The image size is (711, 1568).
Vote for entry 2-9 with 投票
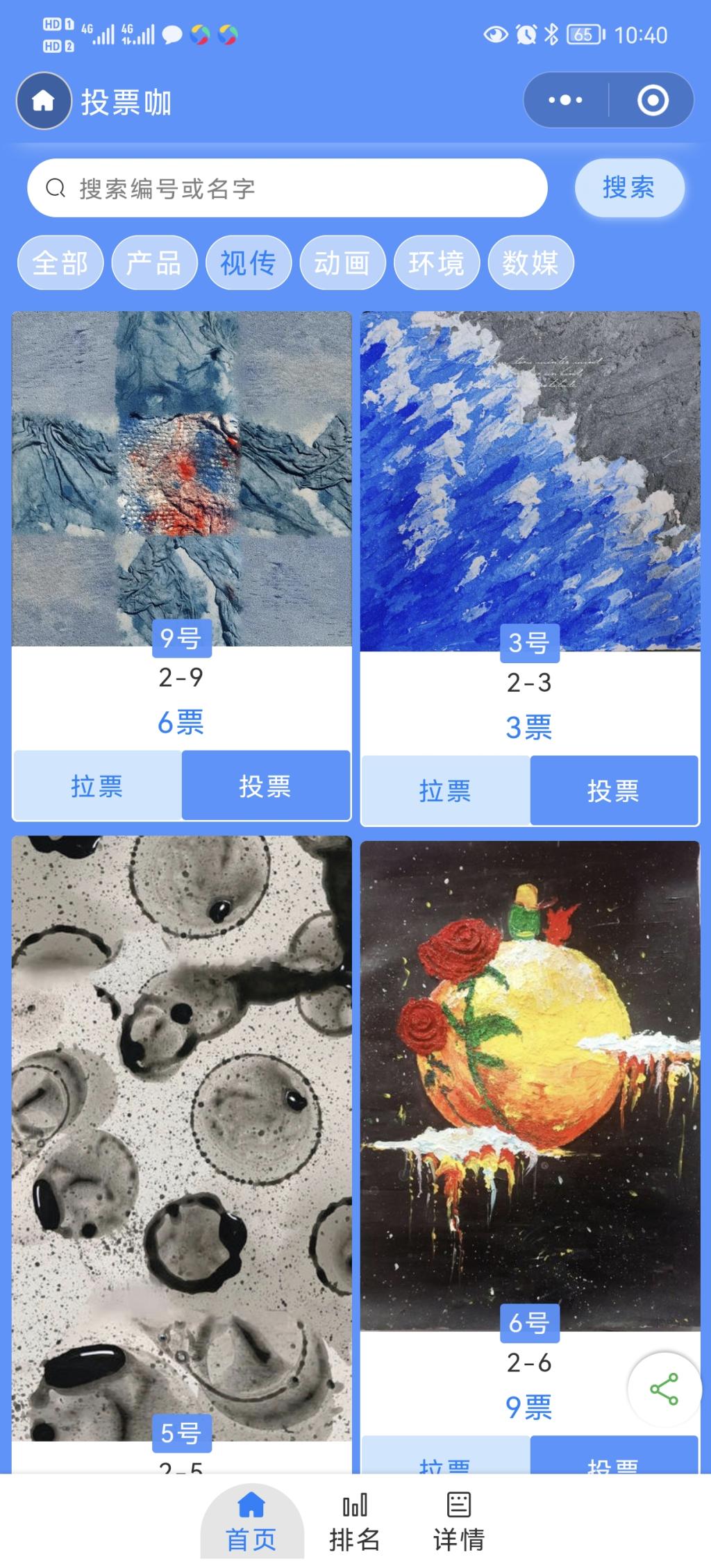[x=265, y=785]
